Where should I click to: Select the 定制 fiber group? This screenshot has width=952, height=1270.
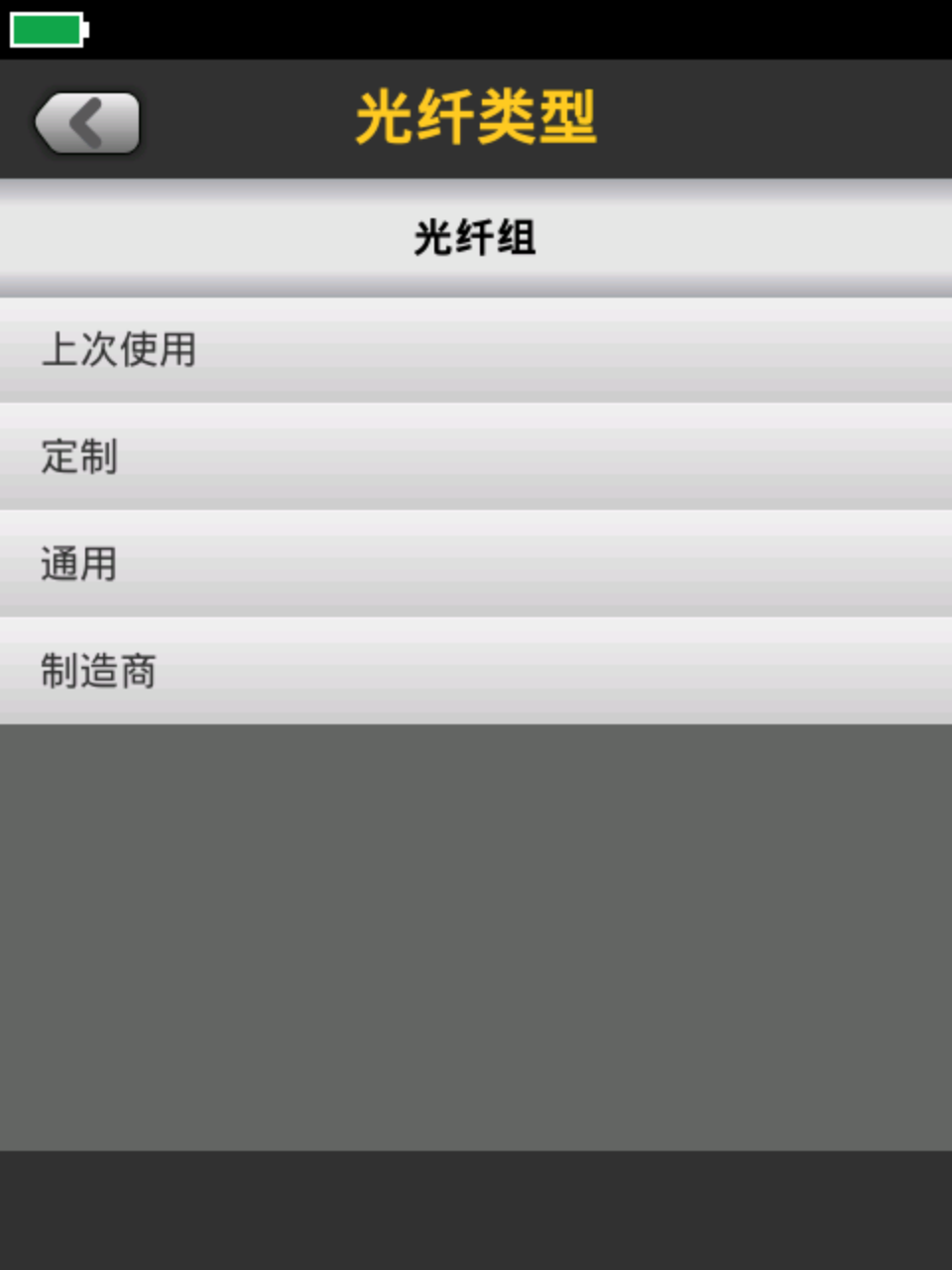(x=476, y=456)
